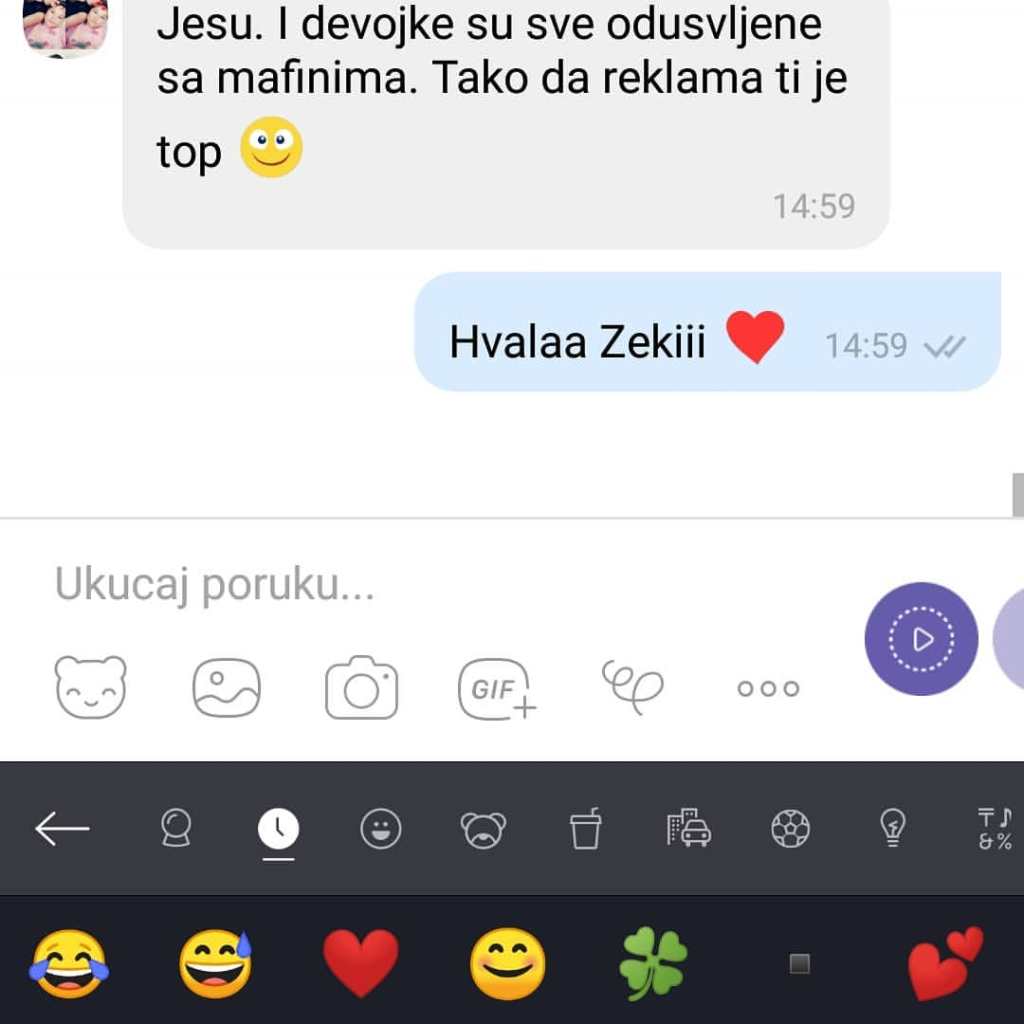Open the sender's profile picture
Image resolution: width=1024 pixels, height=1024 pixels.
tap(65, 26)
